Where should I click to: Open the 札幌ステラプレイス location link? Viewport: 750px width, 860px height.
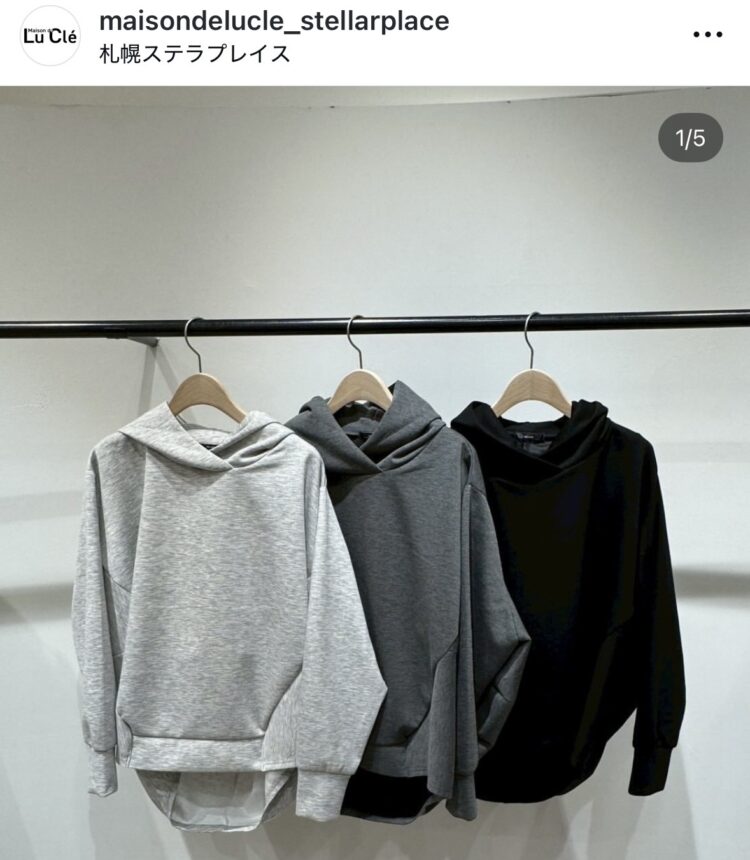[x=196, y=54]
